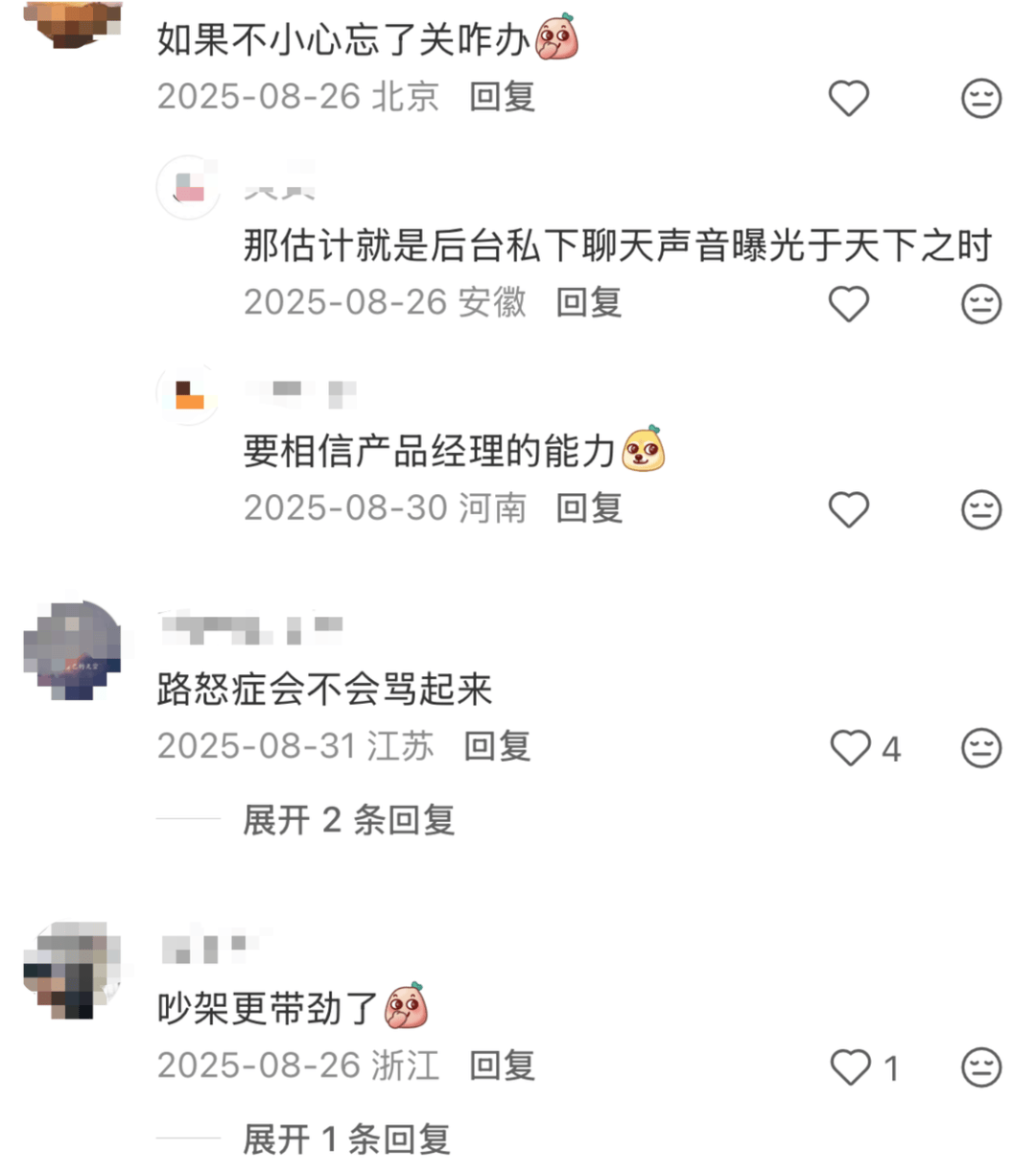This screenshot has width=1036, height=1173.
Task: Expand 展开 2 条回复
Action: pyautogui.click(x=348, y=820)
